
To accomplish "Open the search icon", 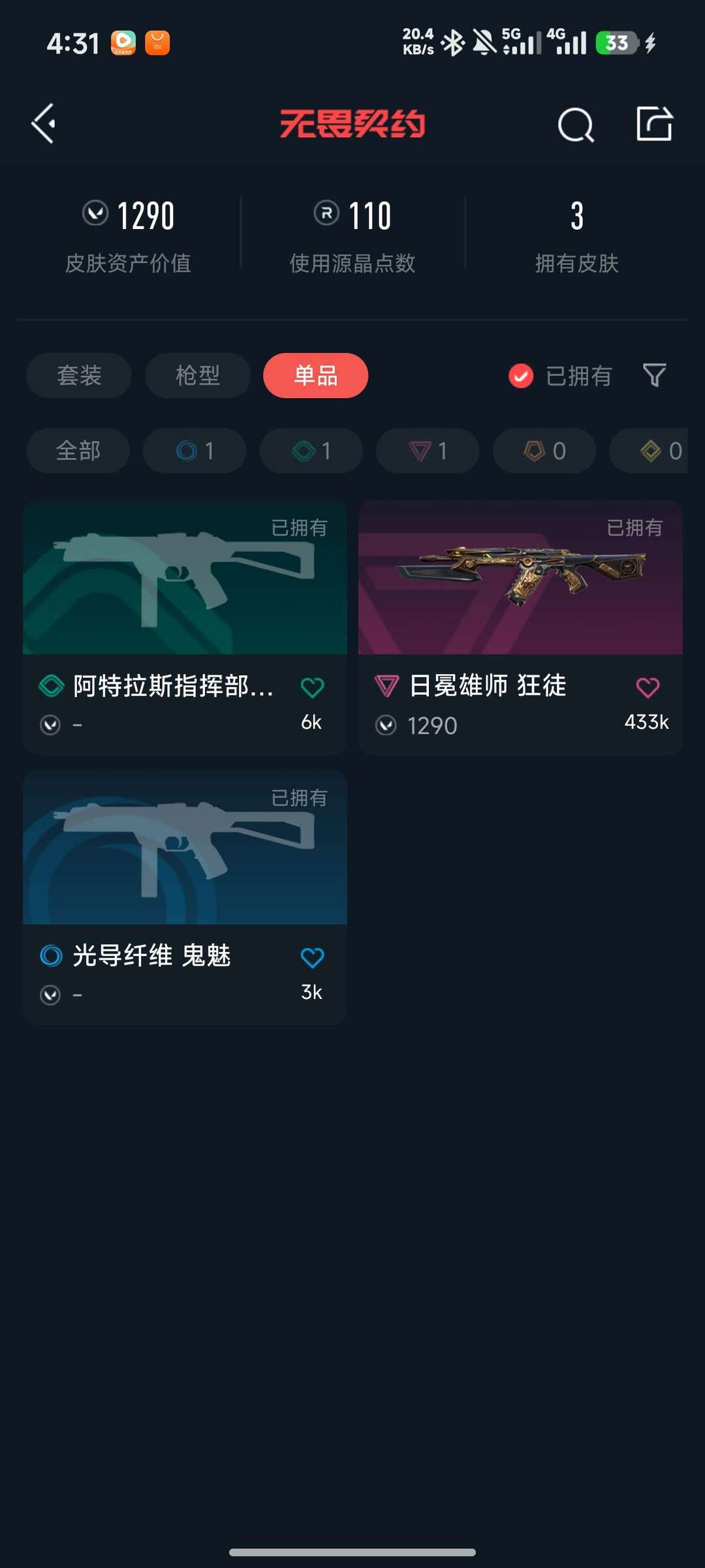I will click(576, 124).
